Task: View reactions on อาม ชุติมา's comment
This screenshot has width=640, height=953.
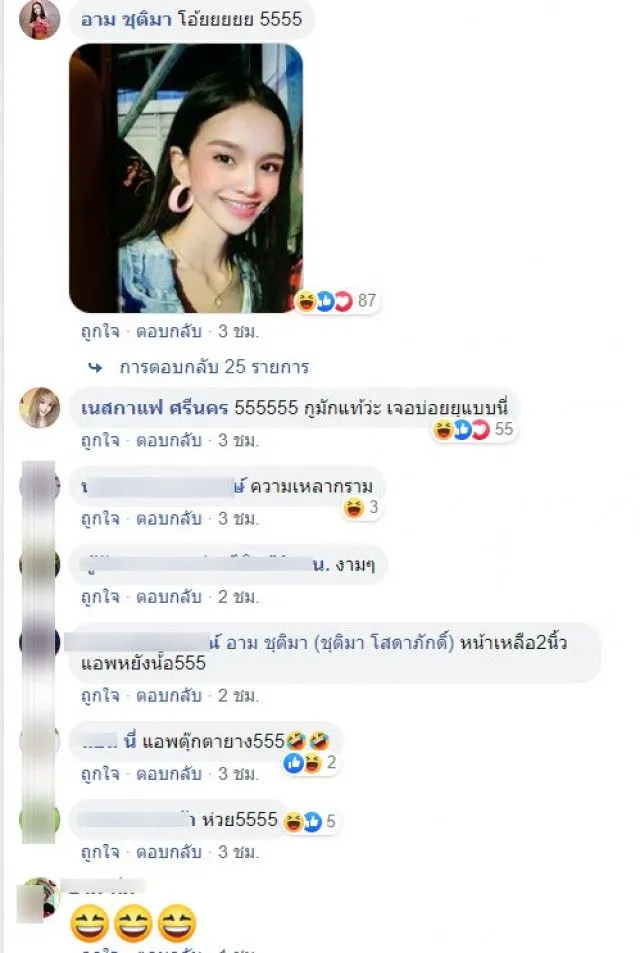Action: pos(336,300)
